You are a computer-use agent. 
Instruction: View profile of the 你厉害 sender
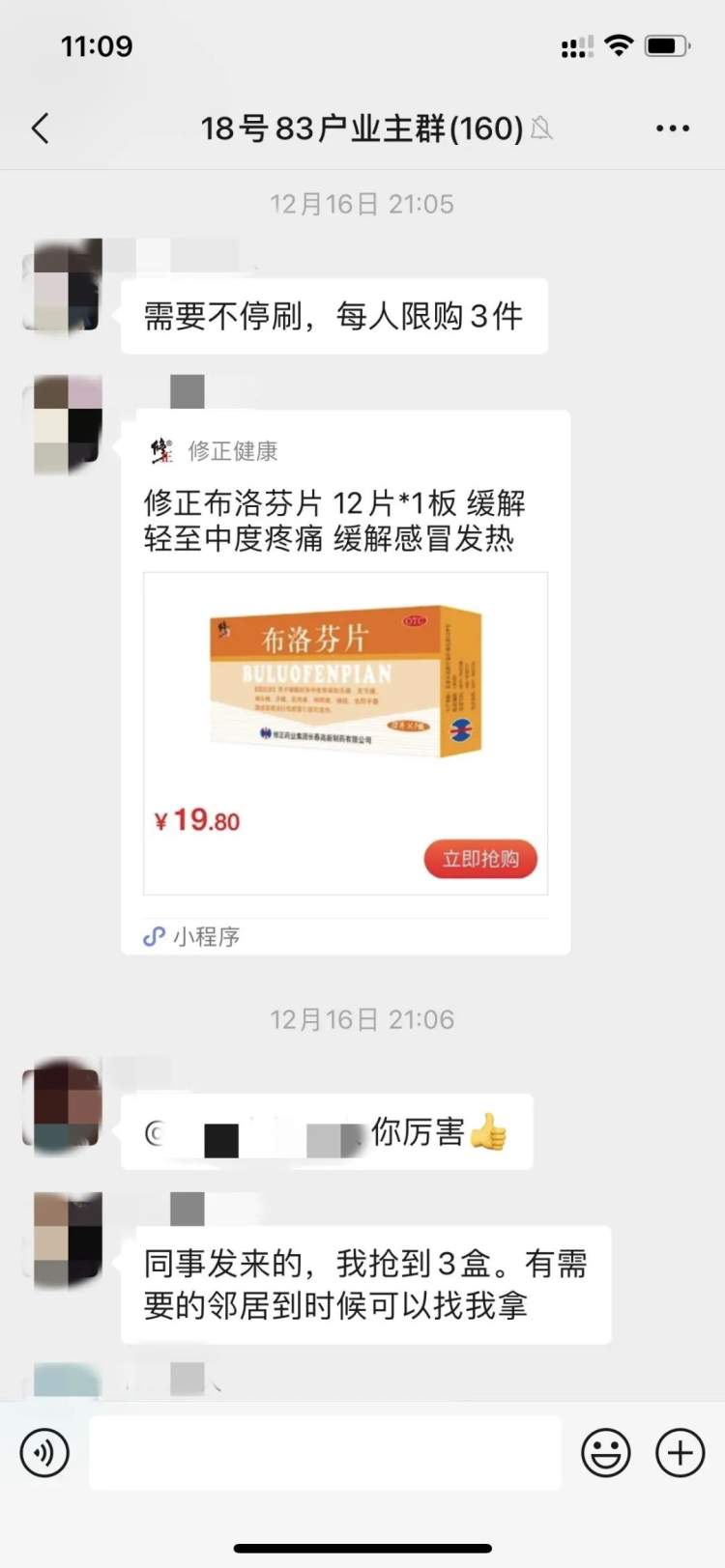(x=67, y=1106)
